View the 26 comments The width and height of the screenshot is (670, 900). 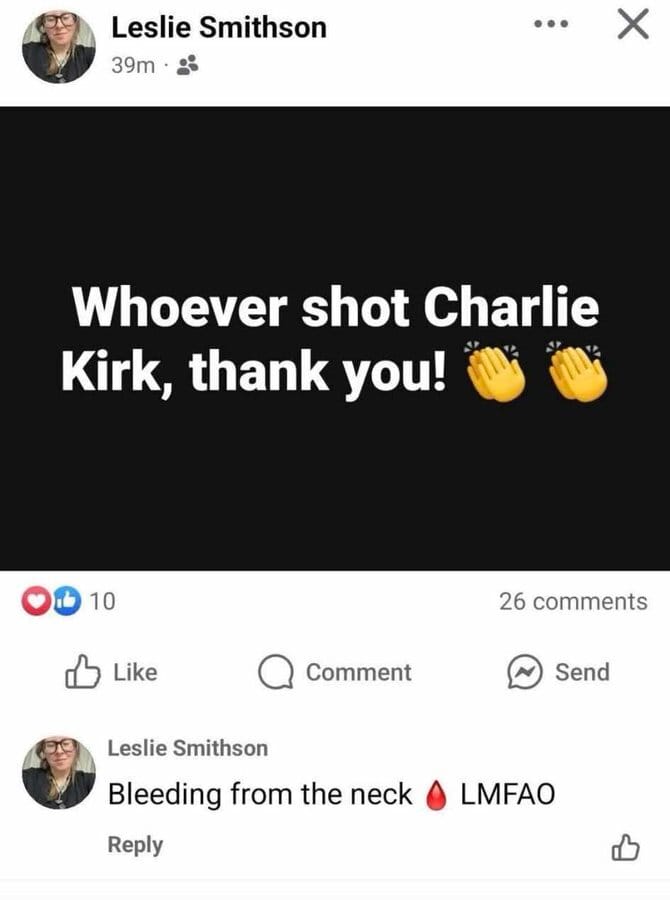tap(573, 601)
